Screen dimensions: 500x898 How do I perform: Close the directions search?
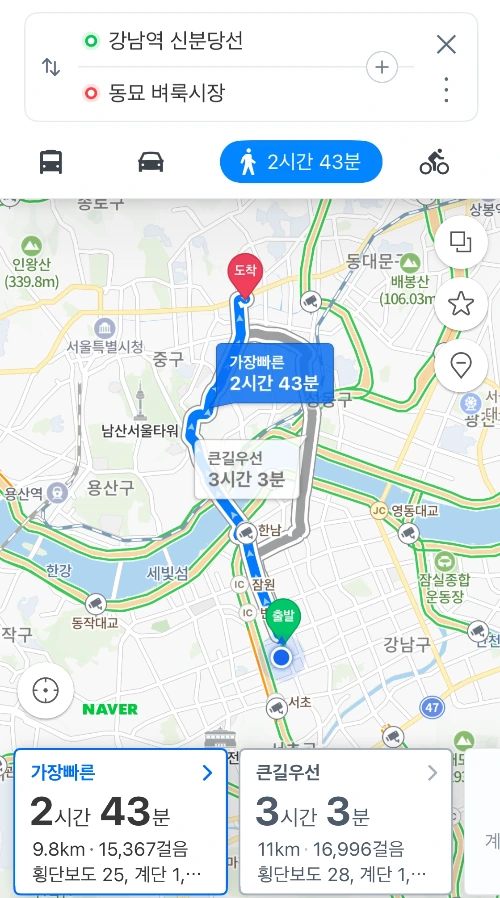tap(446, 44)
